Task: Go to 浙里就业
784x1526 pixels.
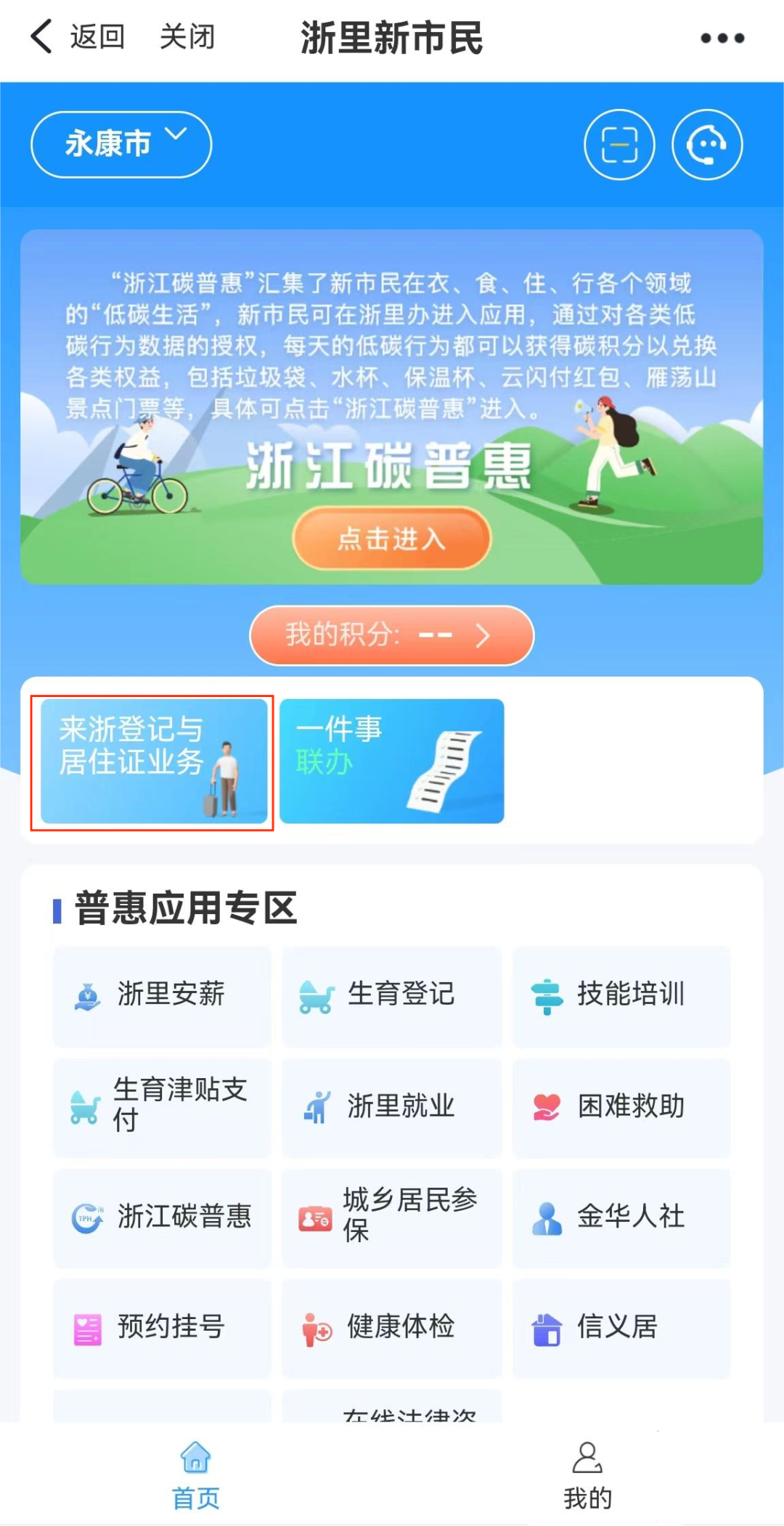Action: [391, 1106]
